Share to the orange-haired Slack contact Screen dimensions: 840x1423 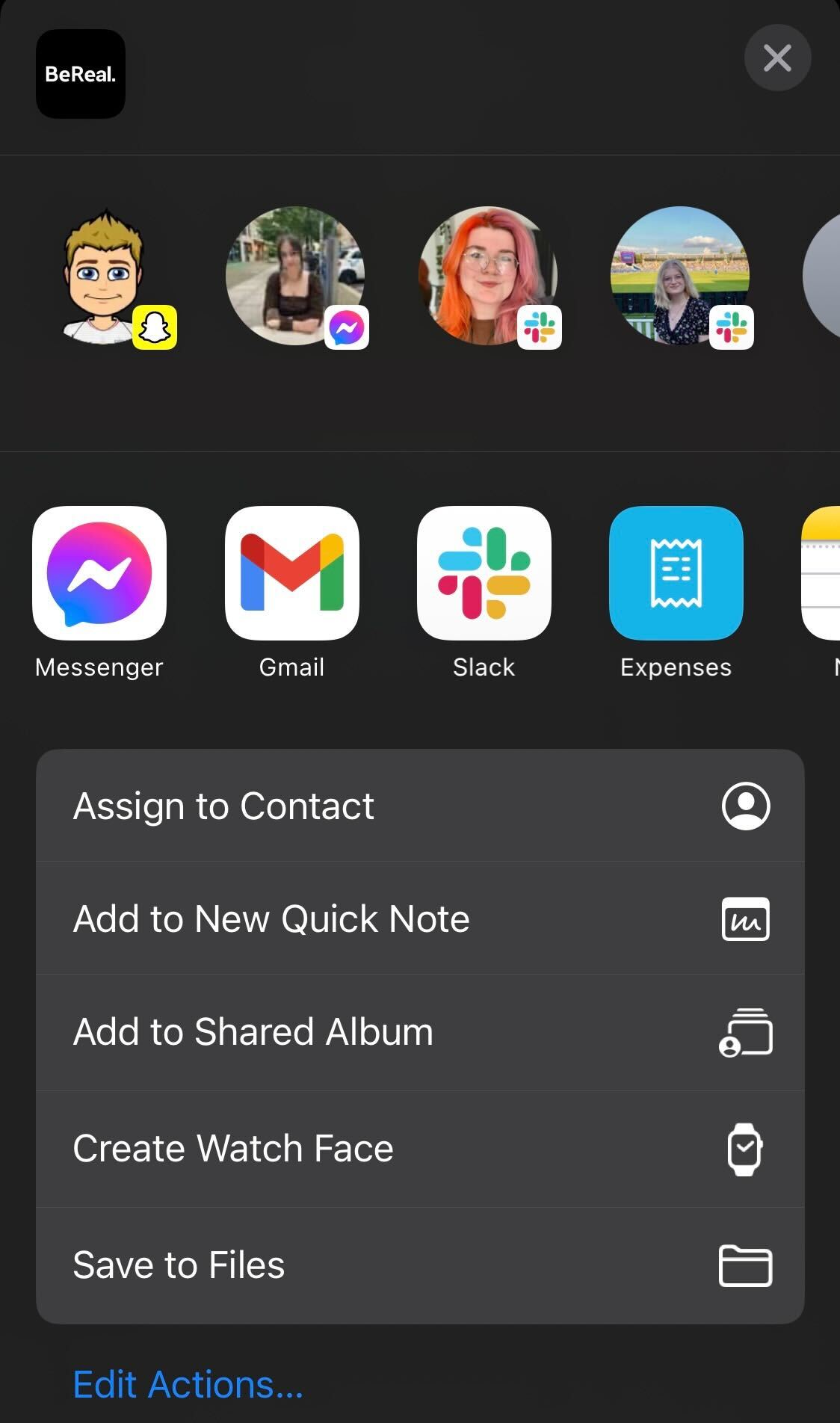pyautogui.click(x=488, y=277)
